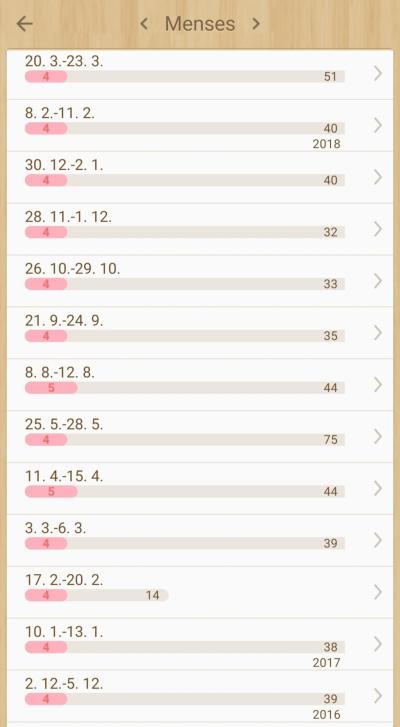View the 25. 5.-28. 5. cycle details
The width and height of the screenshot is (400, 727).
(200, 437)
